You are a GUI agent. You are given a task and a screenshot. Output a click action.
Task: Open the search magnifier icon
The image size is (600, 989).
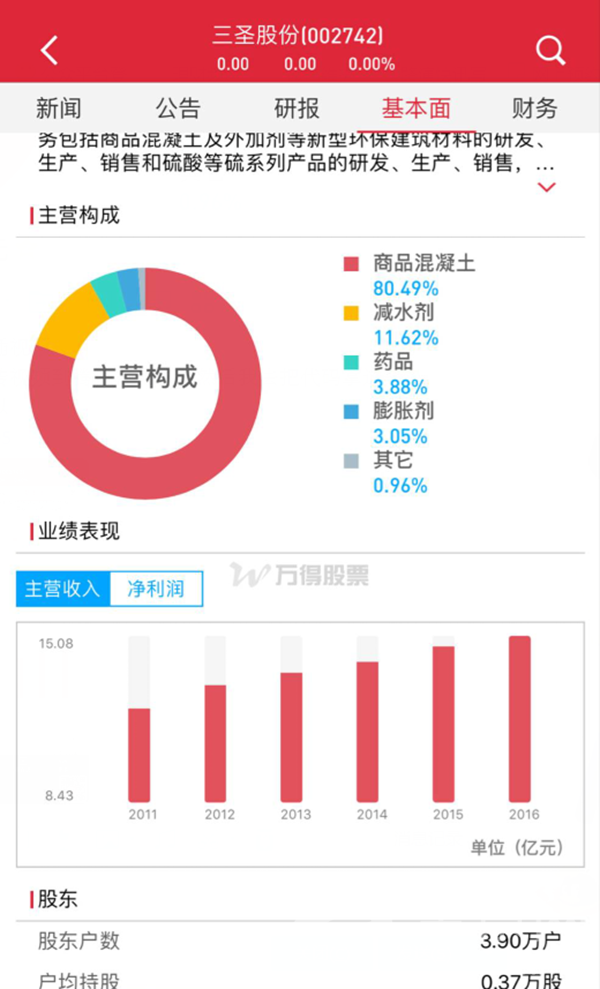coord(550,49)
